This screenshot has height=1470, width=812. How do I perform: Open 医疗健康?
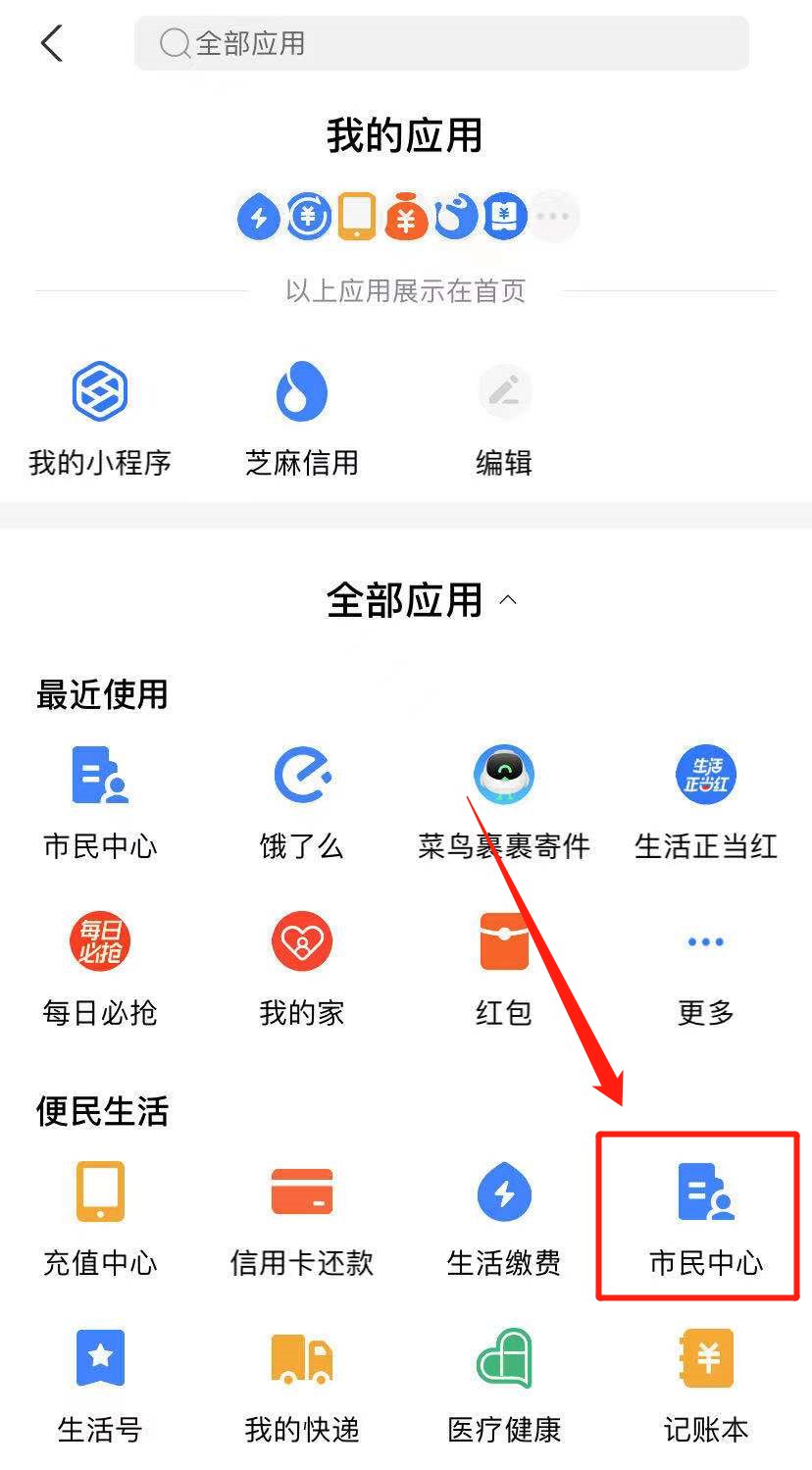coord(504,1384)
